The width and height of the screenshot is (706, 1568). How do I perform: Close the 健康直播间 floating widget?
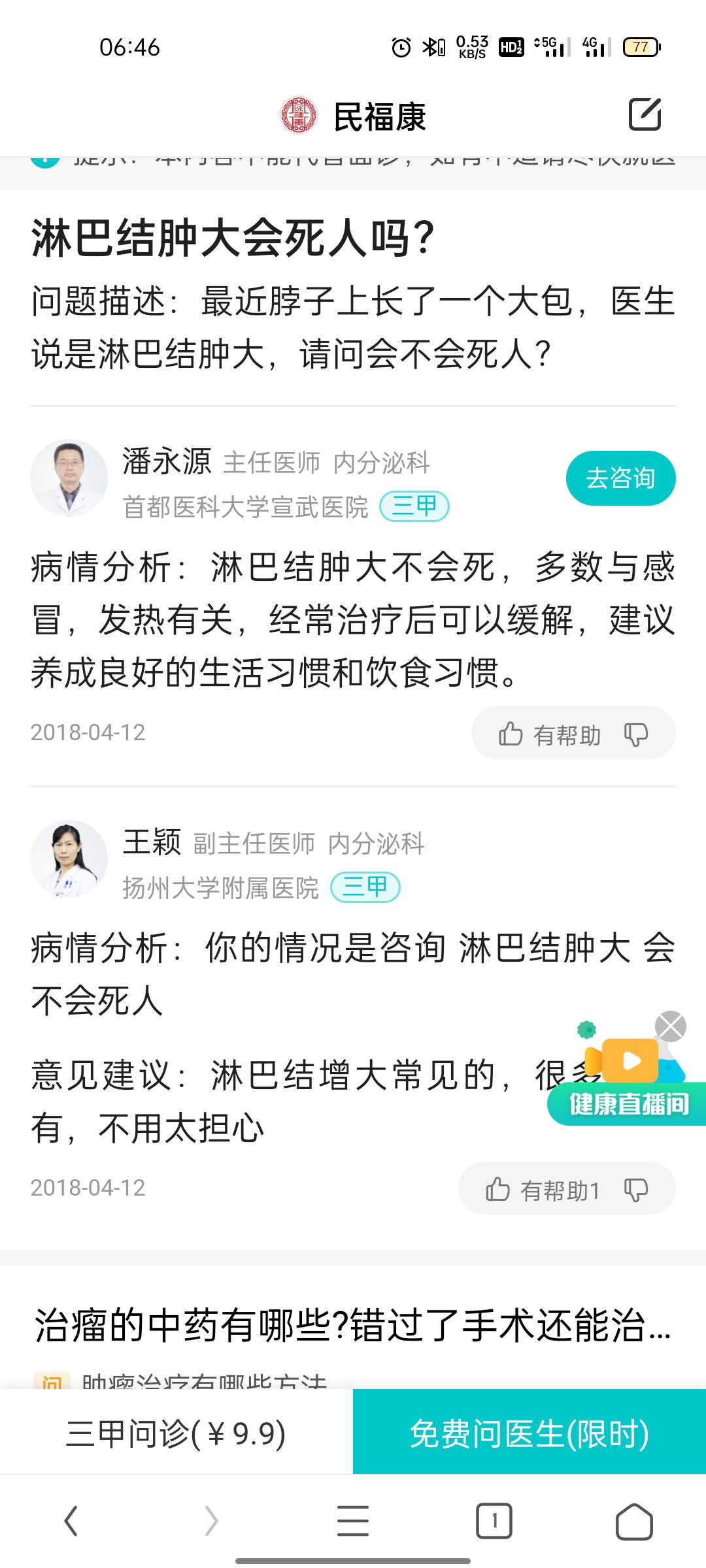[671, 1026]
